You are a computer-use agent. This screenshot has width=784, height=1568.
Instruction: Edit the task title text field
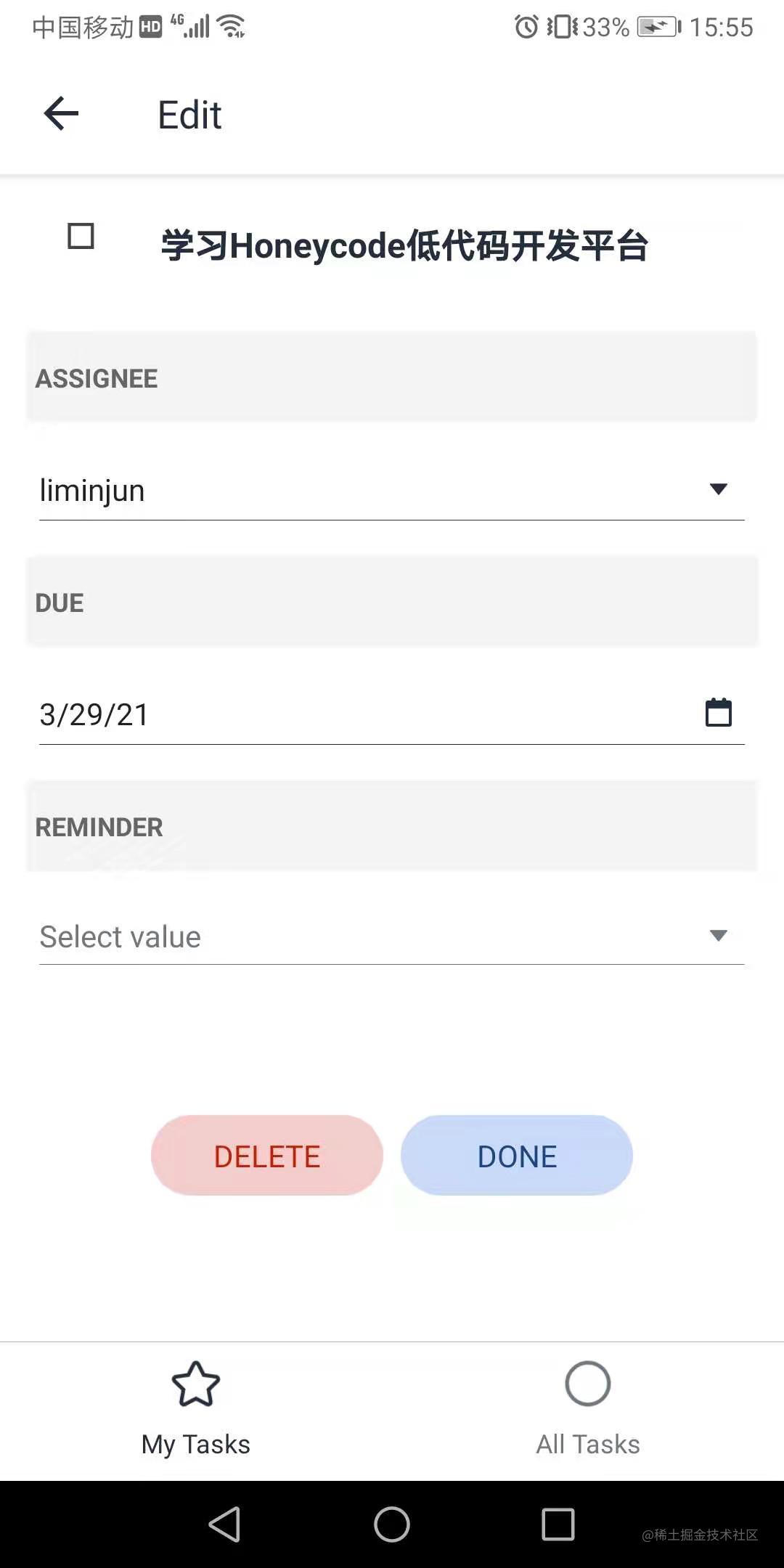coord(404,245)
